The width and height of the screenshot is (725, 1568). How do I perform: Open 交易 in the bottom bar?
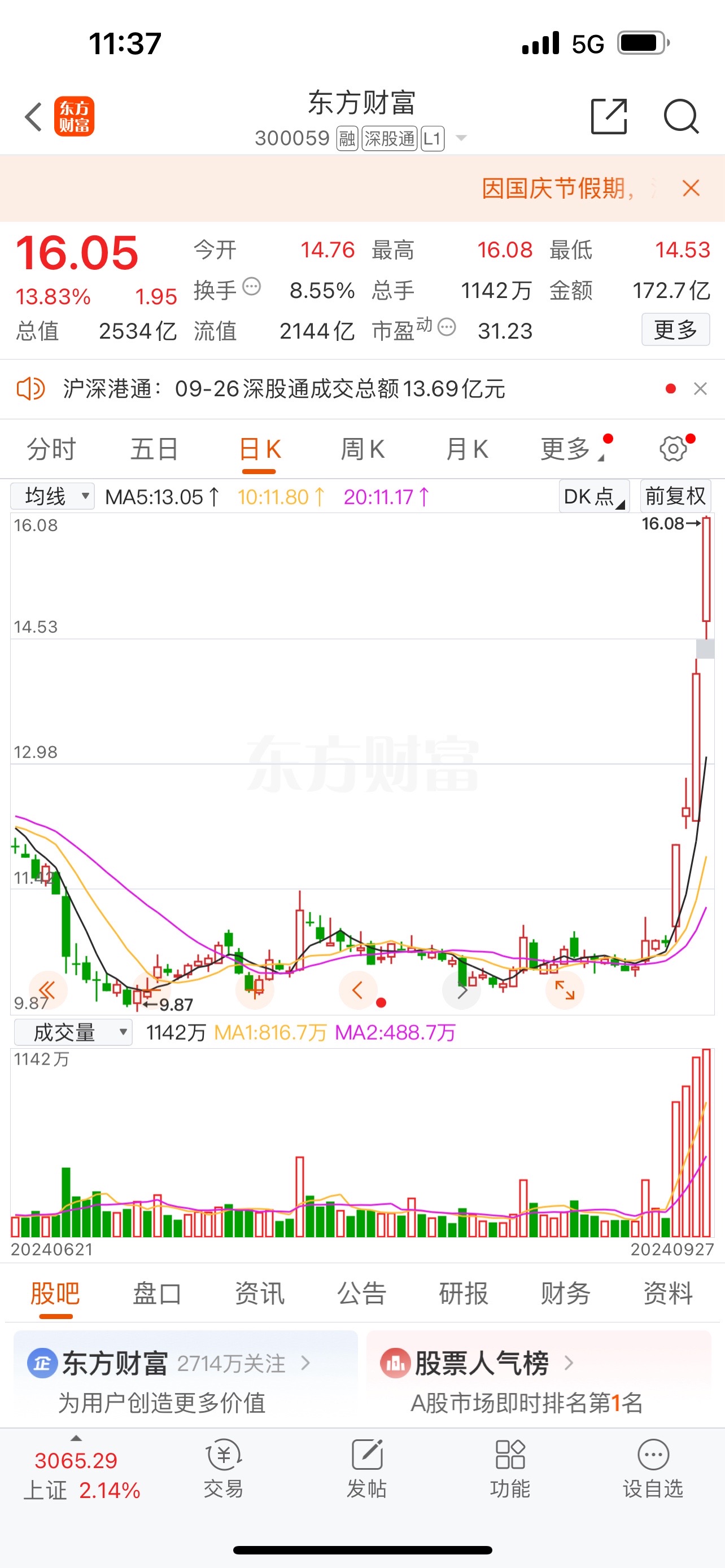(x=224, y=1469)
